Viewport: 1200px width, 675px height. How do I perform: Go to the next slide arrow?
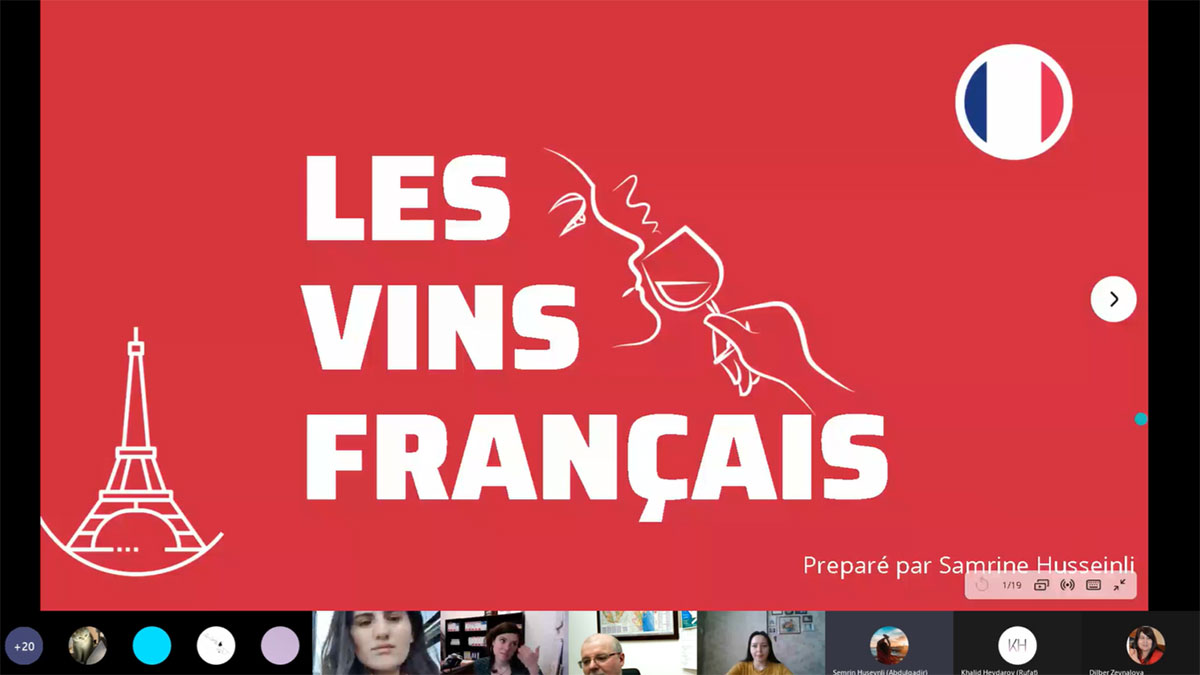[x=1113, y=298]
